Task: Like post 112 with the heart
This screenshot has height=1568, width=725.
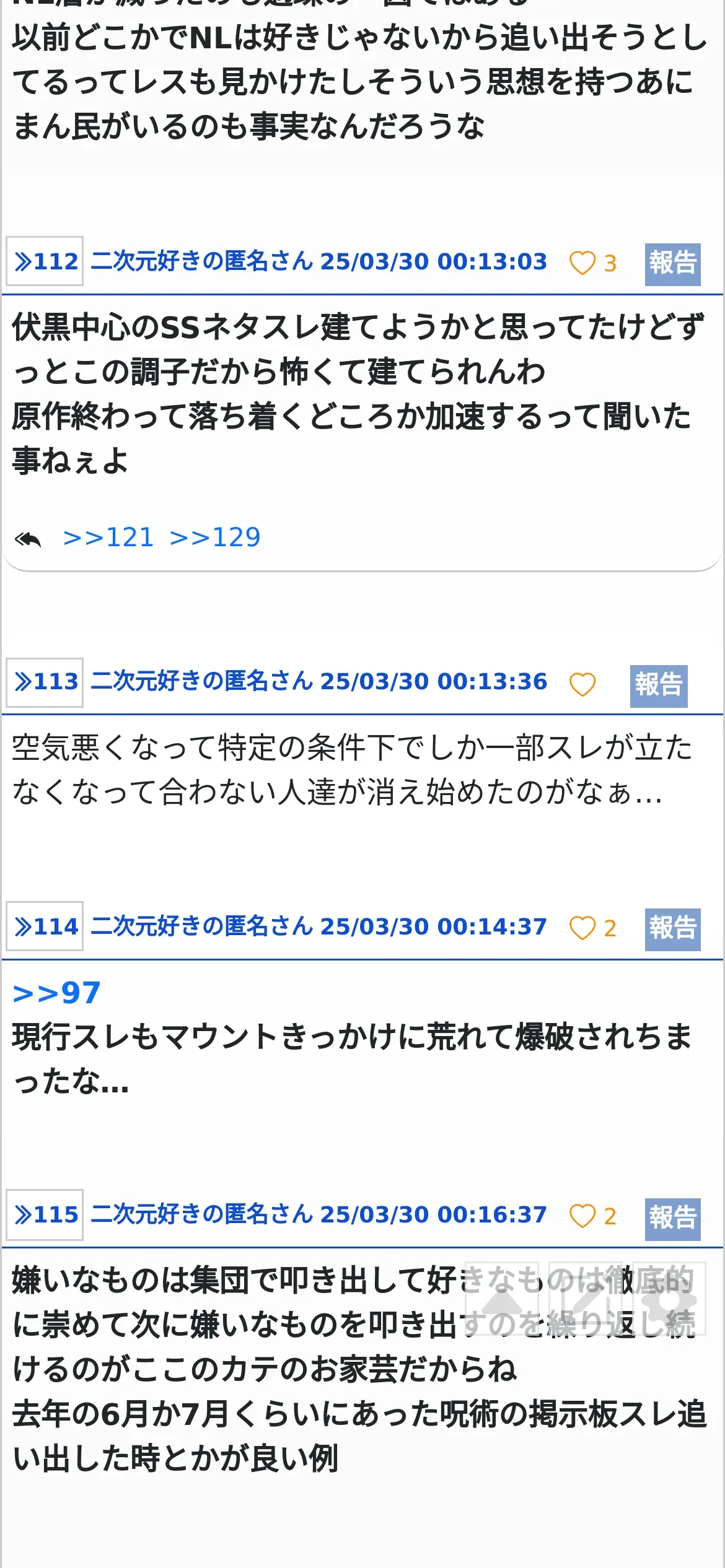Action: (x=582, y=263)
